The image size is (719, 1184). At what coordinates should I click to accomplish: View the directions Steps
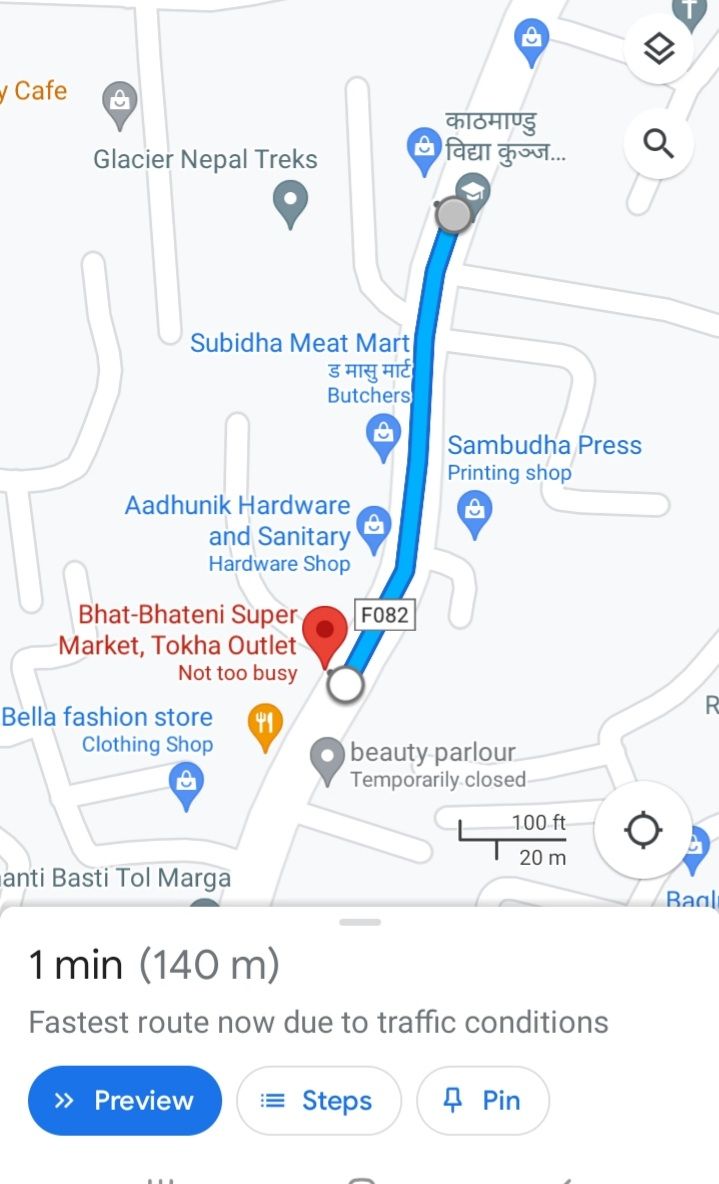(319, 1100)
